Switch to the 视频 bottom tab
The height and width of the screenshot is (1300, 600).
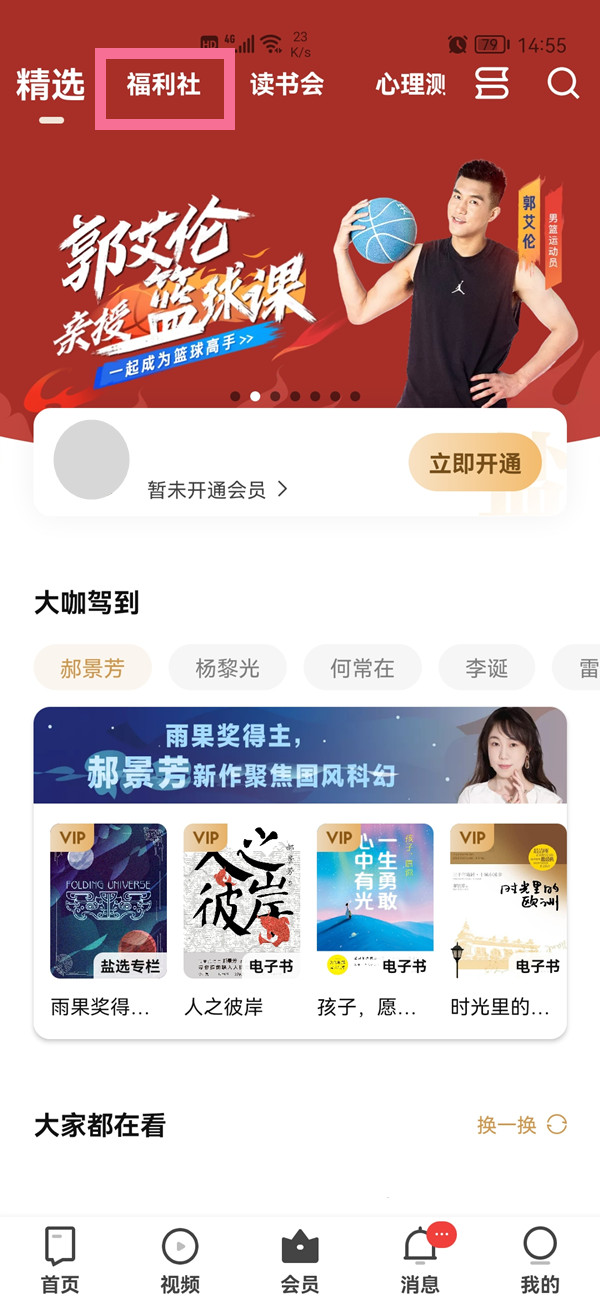click(180, 1260)
